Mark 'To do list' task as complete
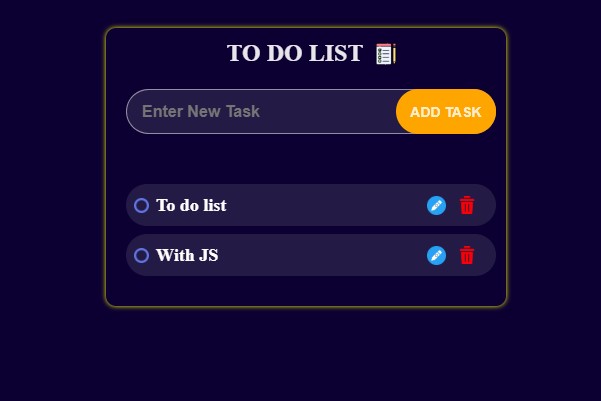 coord(142,205)
